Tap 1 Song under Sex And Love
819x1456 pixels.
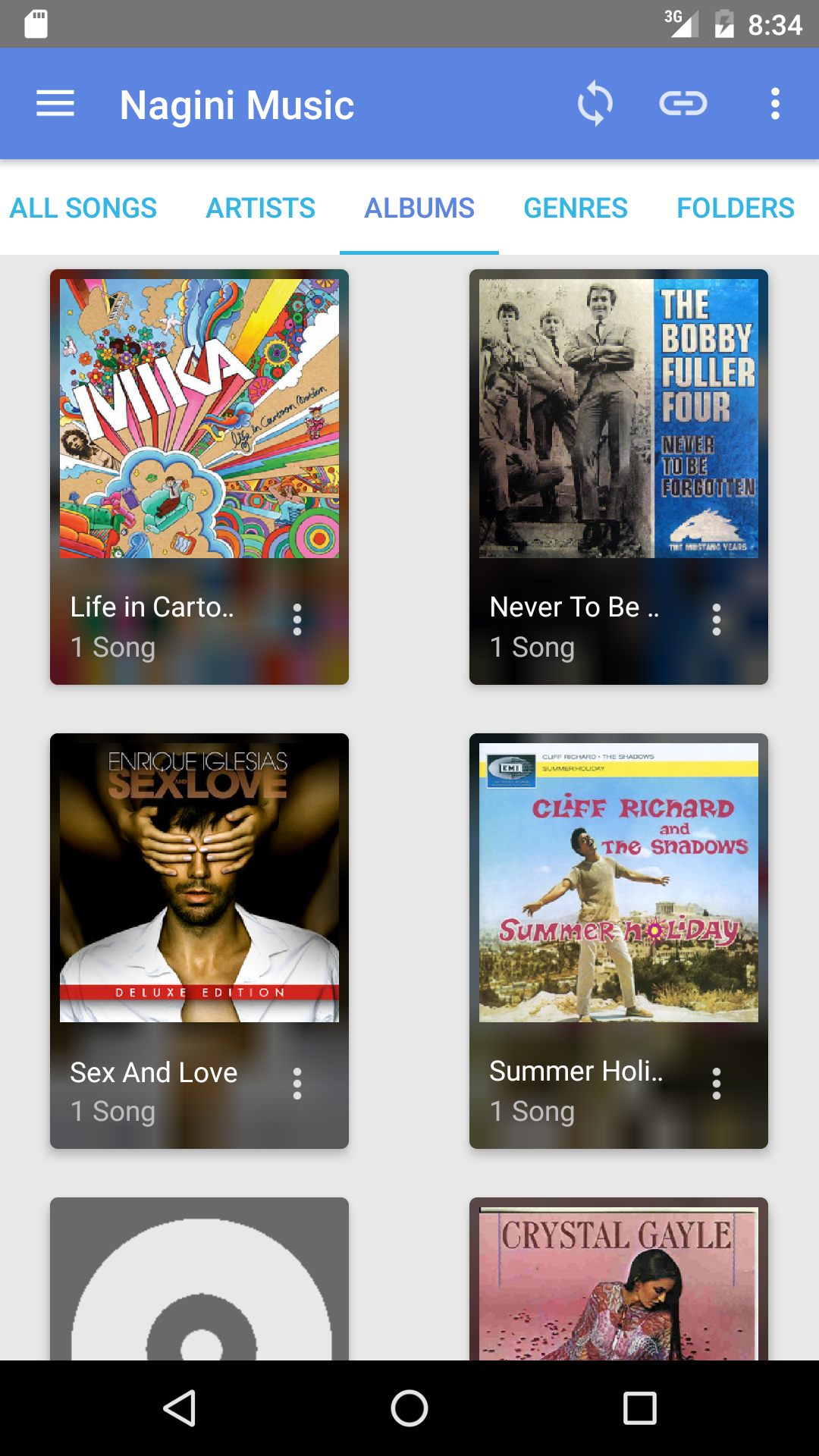(x=112, y=1111)
